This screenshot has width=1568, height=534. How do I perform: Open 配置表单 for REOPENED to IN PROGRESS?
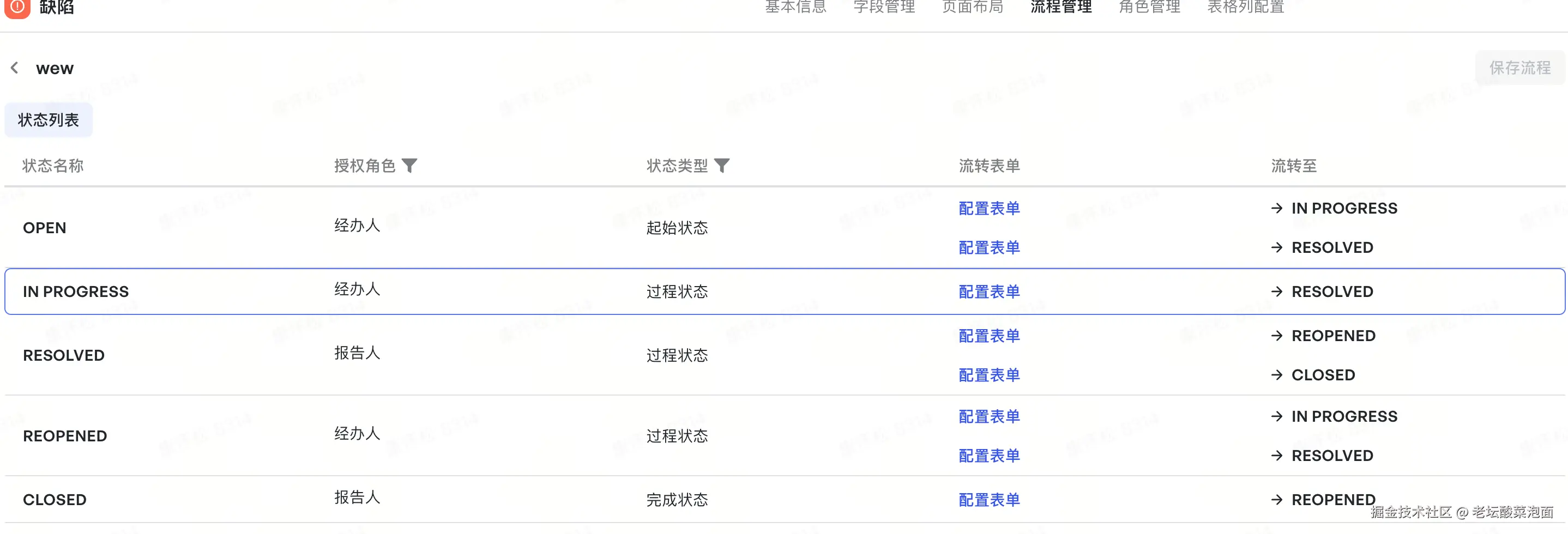click(989, 417)
